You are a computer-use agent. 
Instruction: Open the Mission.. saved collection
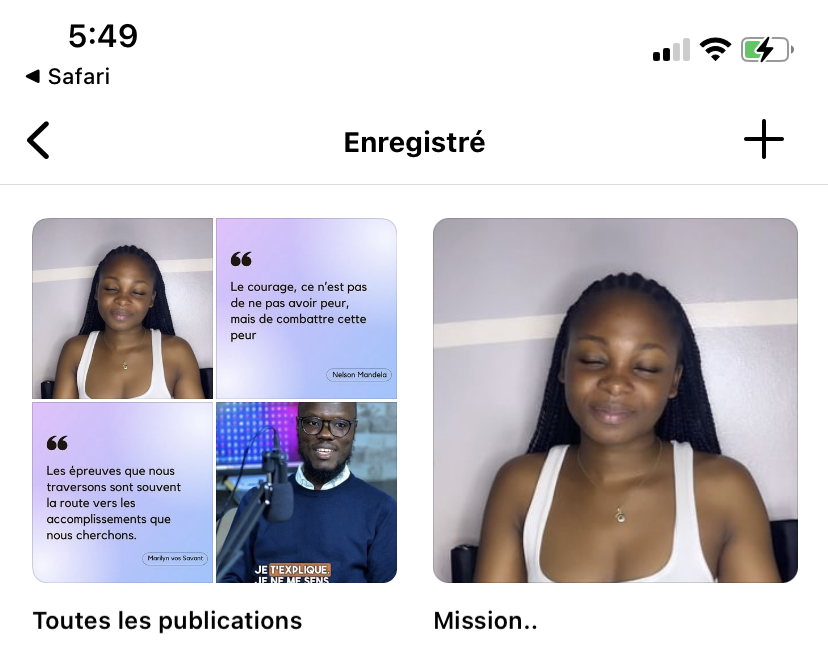coord(615,400)
